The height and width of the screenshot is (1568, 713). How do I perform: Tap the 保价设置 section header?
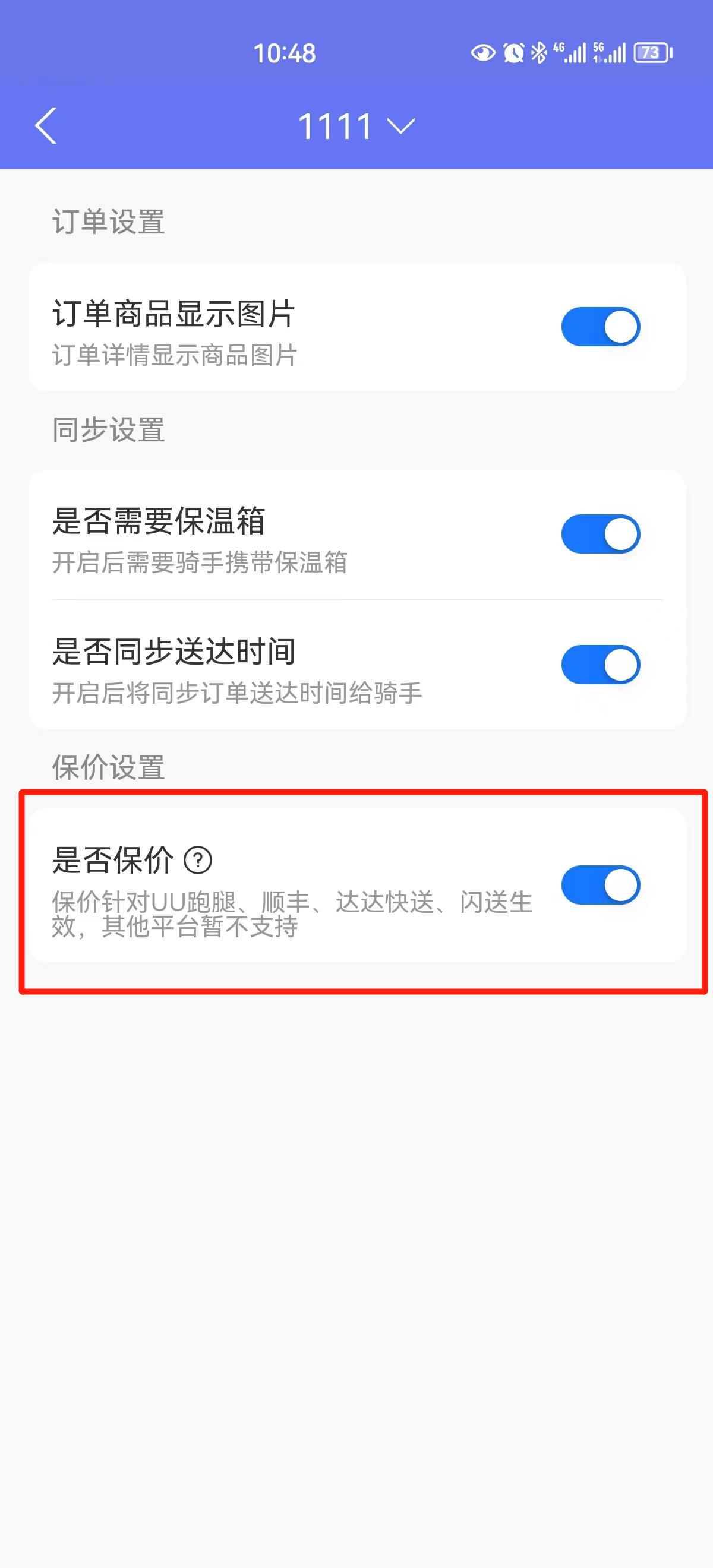tap(108, 769)
